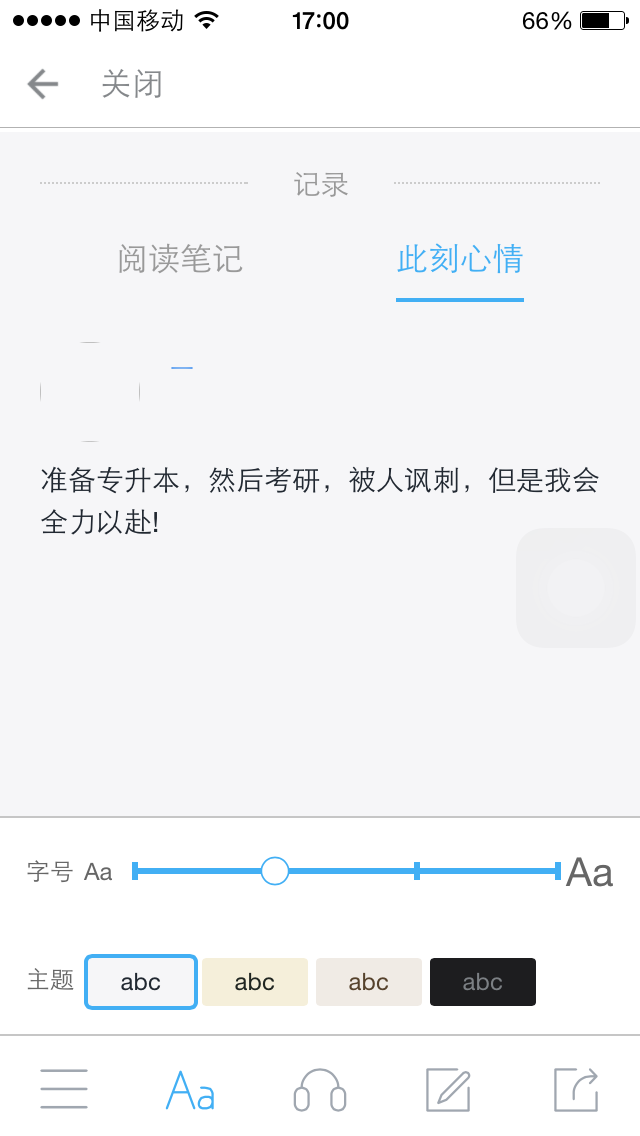Toggle the Aa font settings panel

(x=191, y=1089)
